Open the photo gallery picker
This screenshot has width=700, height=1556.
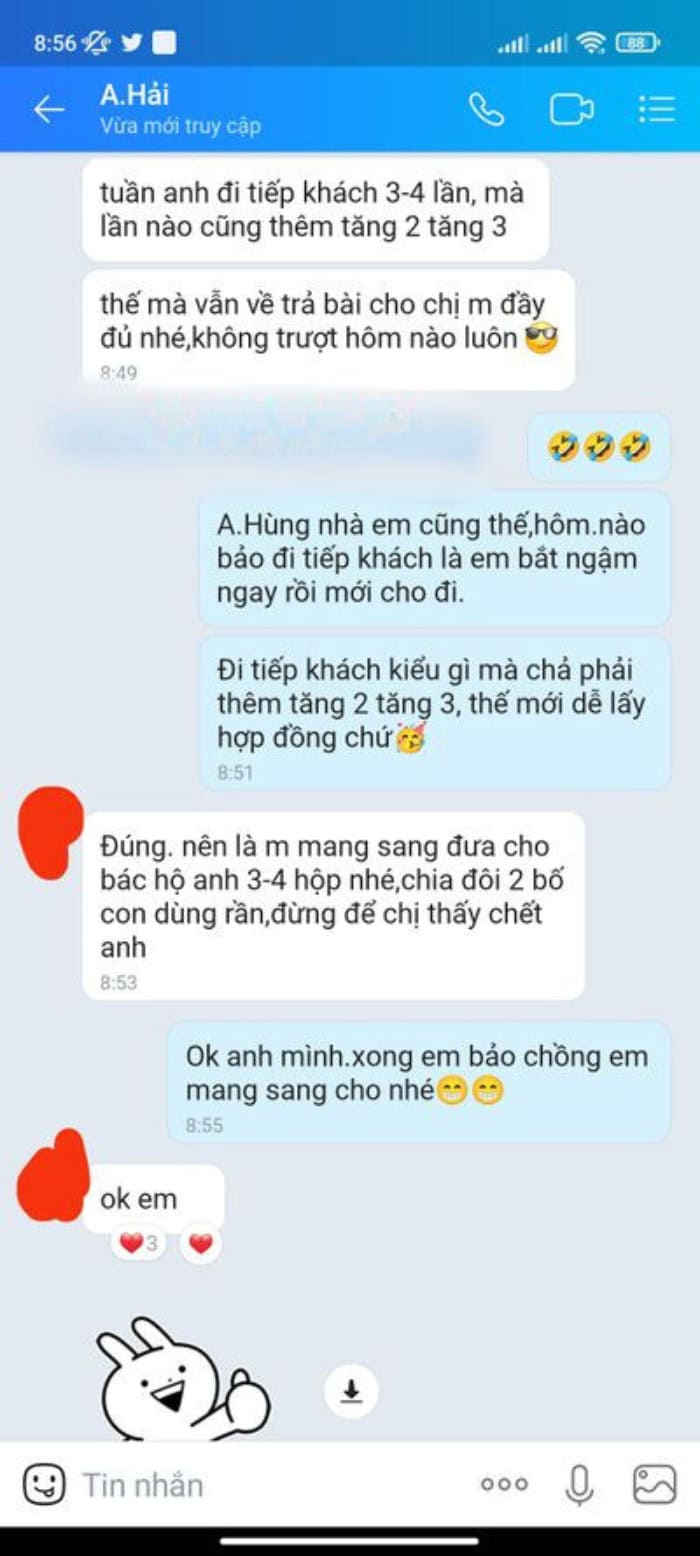click(x=655, y=1484)
